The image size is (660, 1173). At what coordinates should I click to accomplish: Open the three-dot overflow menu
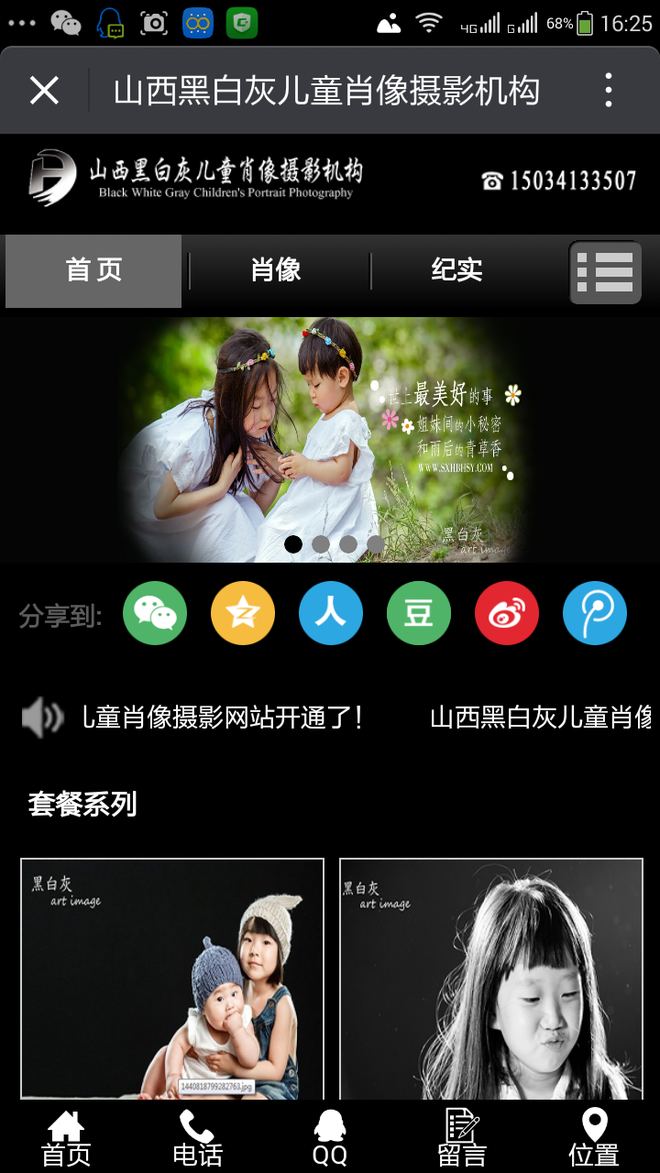[608, 91]
